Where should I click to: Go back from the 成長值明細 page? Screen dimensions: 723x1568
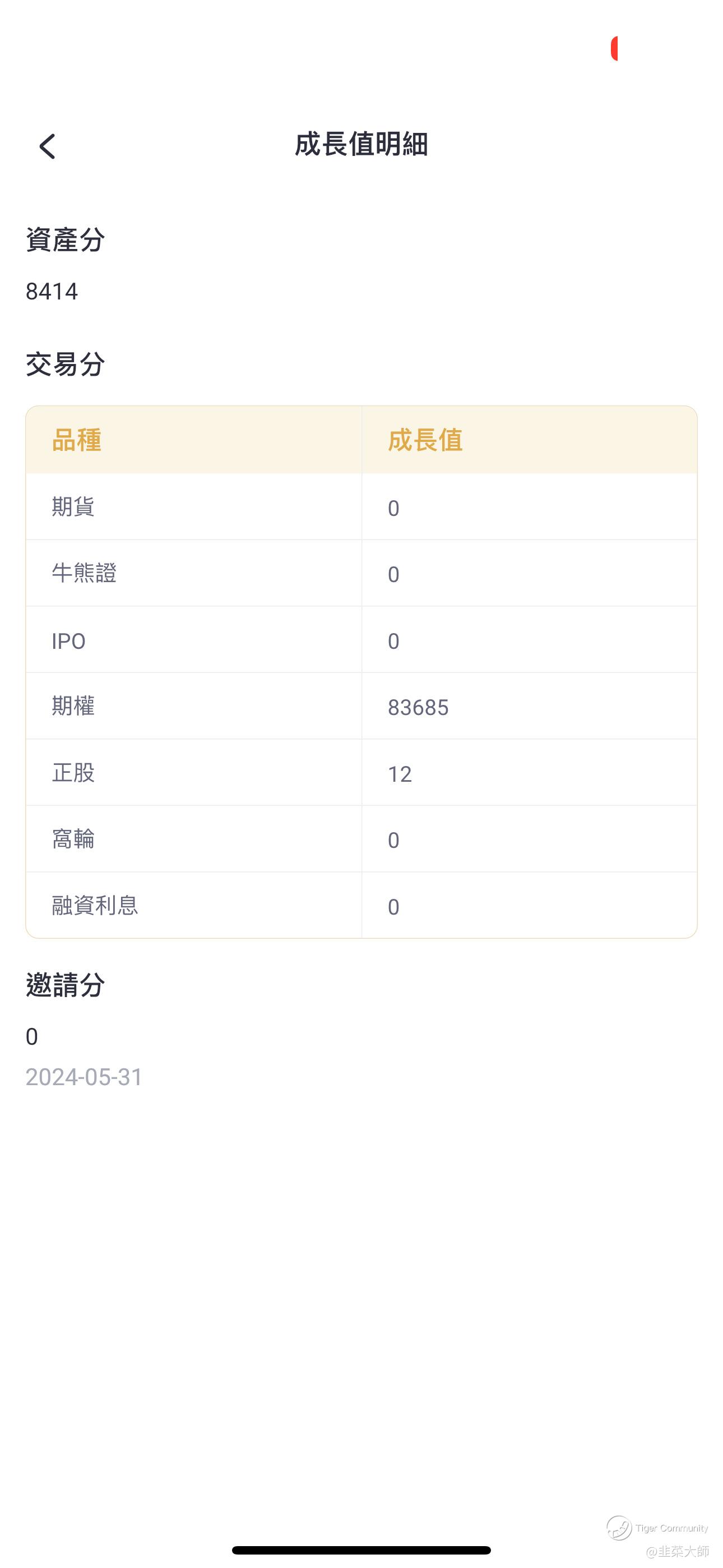(x=47, y=146)
